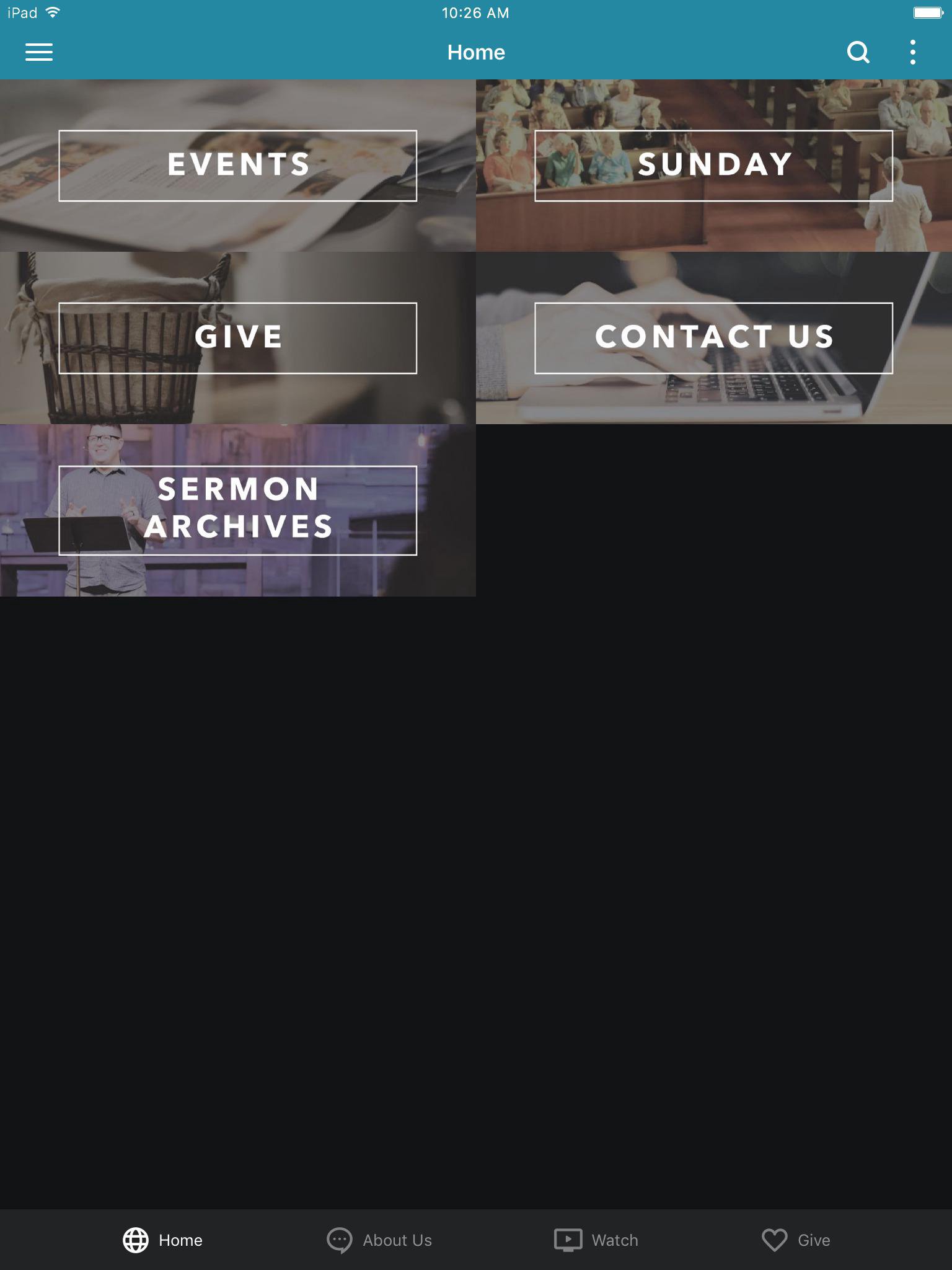Switch to the About Us tab

[379, 1240]
